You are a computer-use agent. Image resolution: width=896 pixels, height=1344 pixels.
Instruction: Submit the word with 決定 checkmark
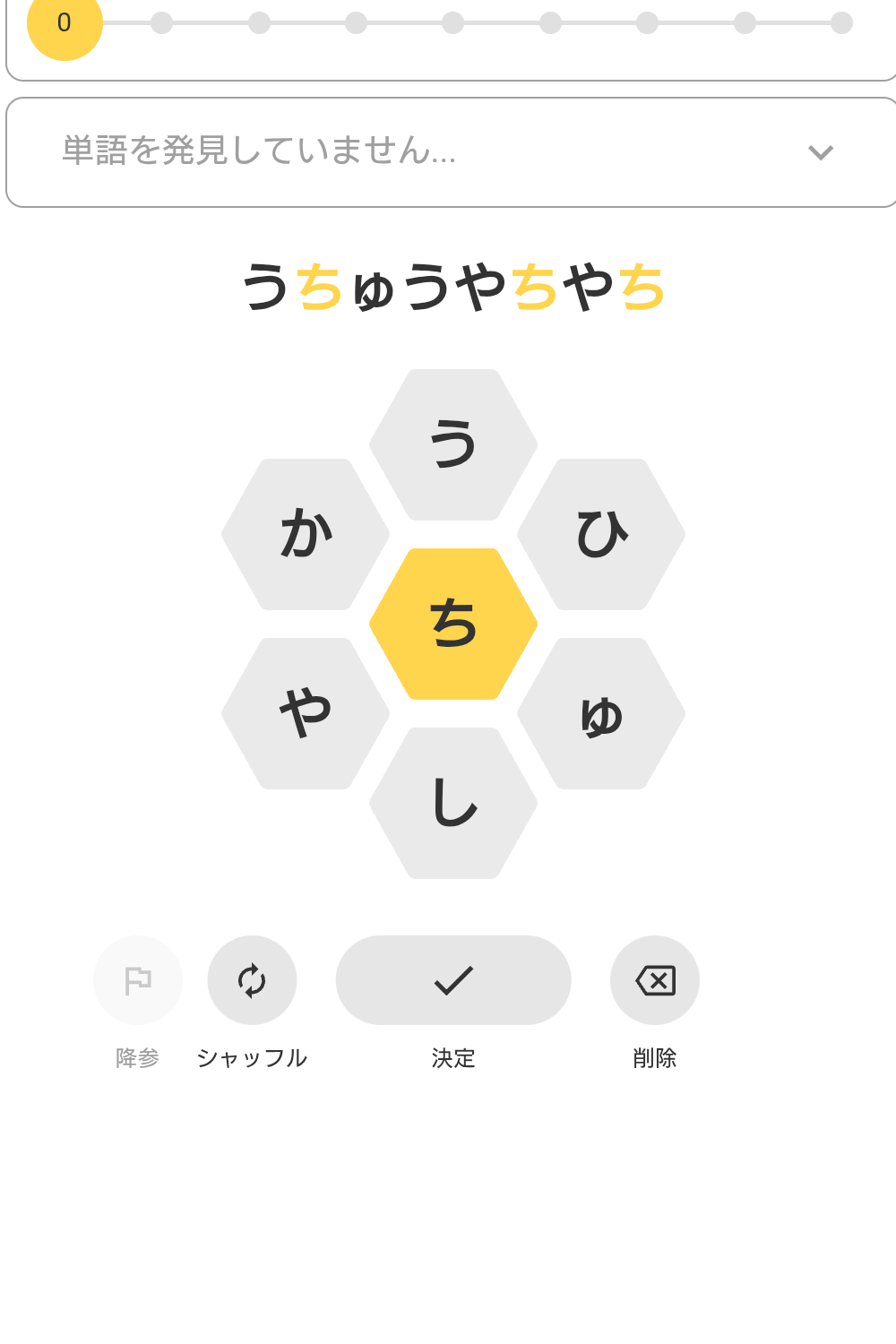[453, 980]
